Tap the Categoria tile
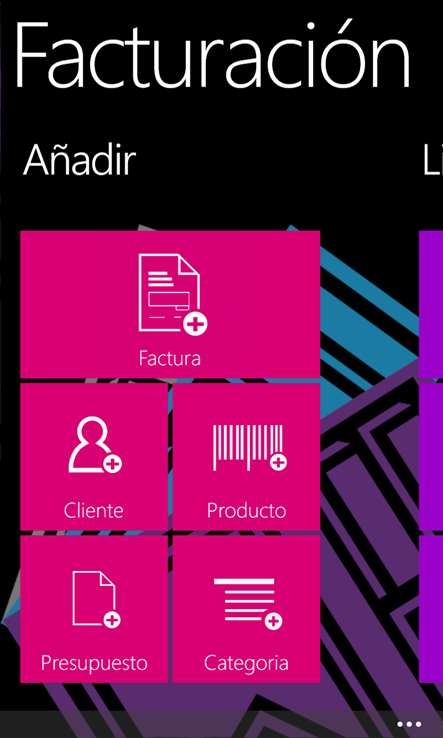The image size is (443, 738). pos(246,609)
